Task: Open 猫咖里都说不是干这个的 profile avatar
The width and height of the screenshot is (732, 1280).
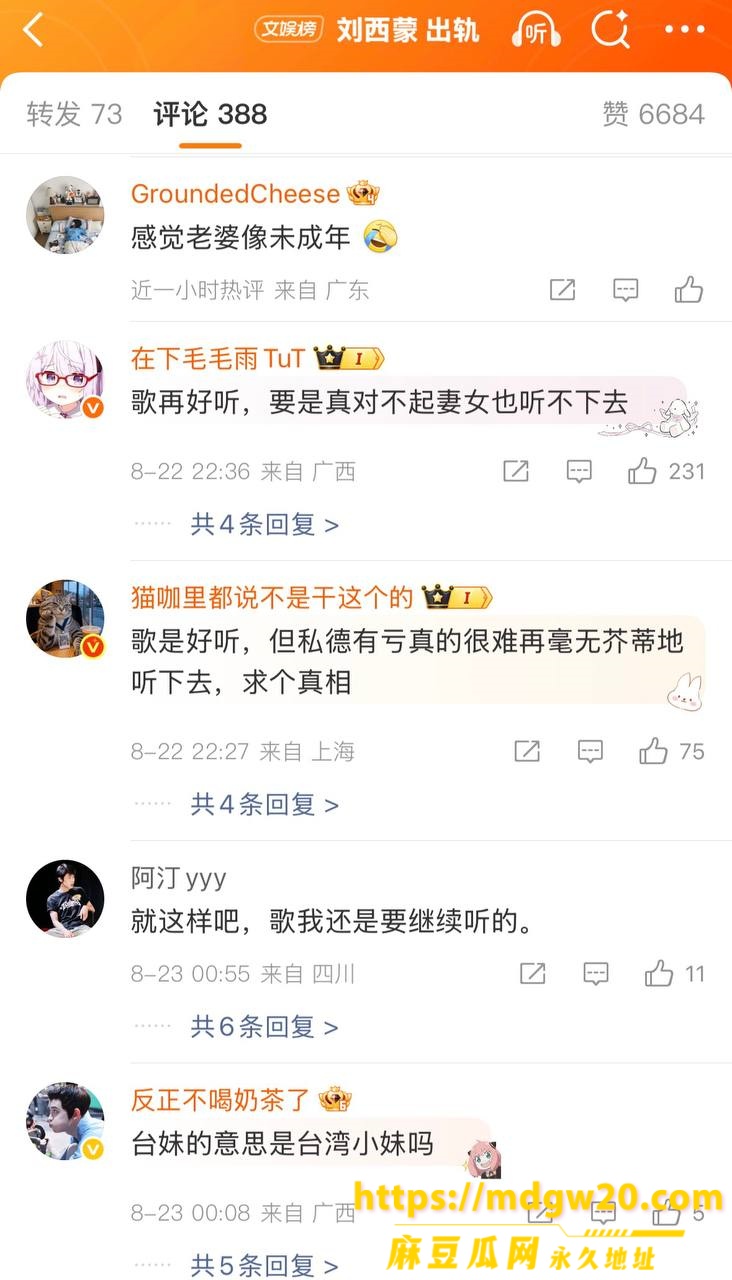Action: click(65, 618)
